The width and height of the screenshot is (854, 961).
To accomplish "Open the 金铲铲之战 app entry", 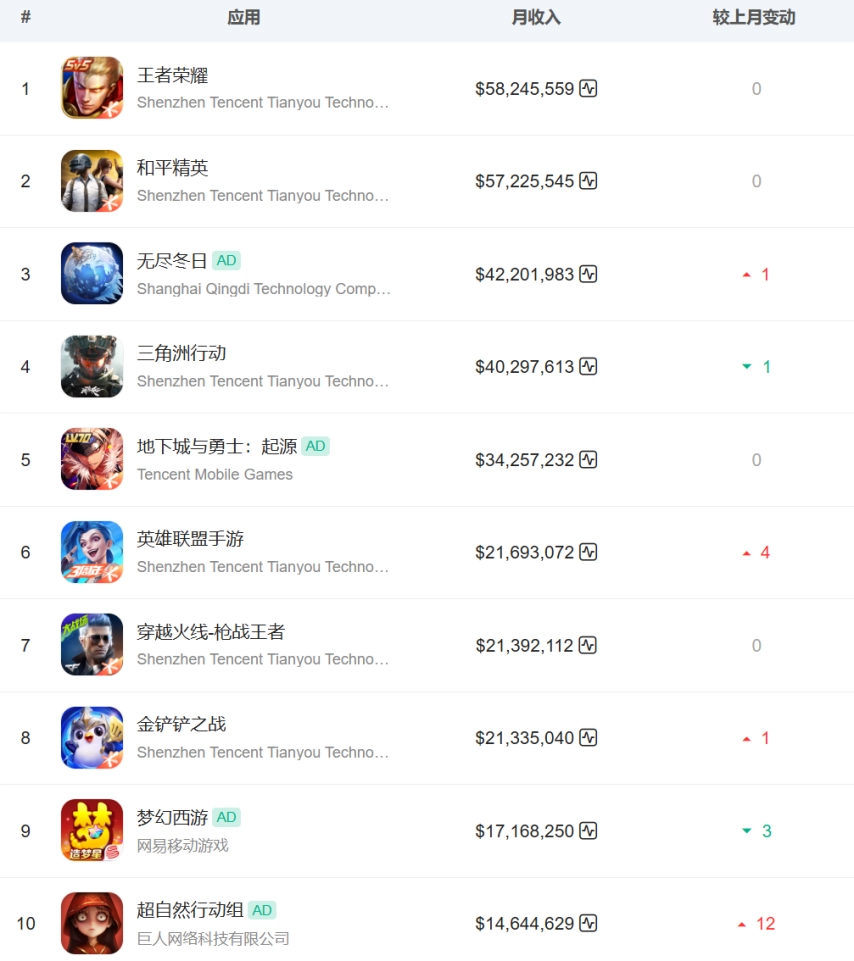I will [x=181, y=724].
